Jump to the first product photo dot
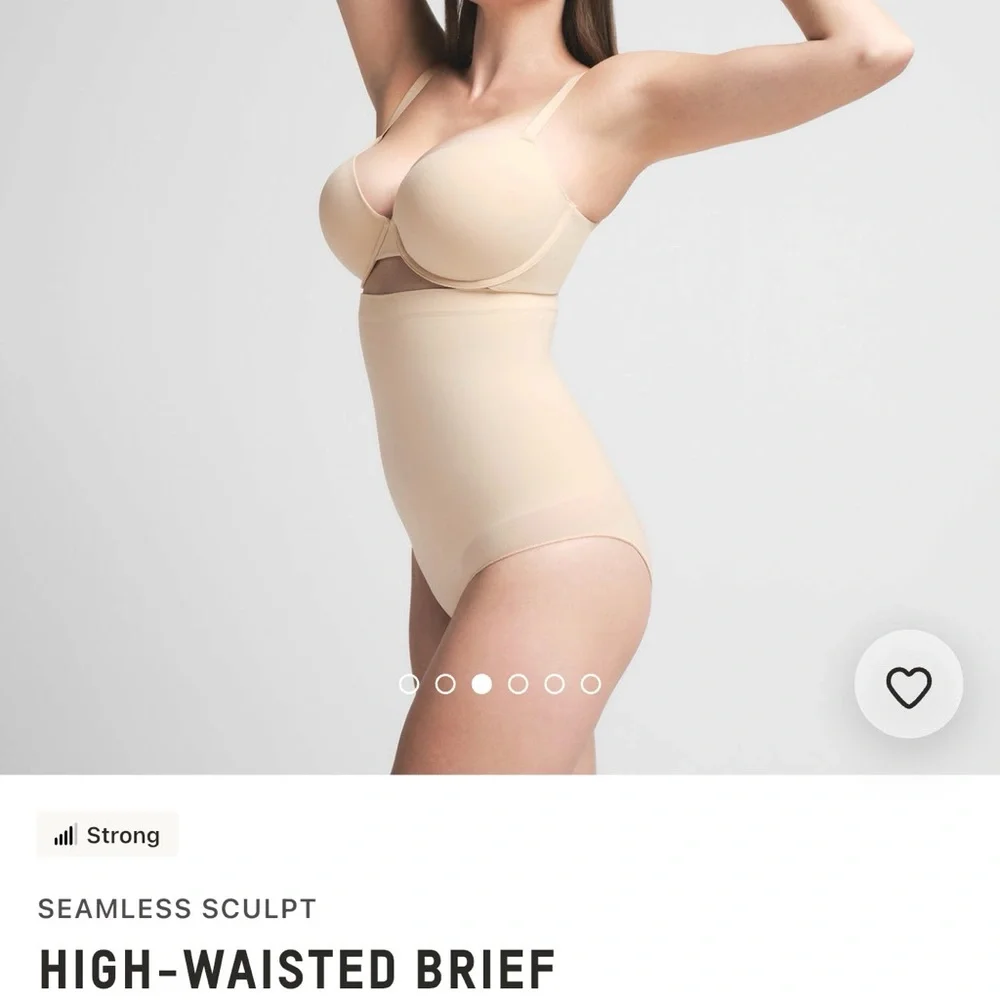Image resolution: width=1000 pixels, height=1000 pixels. click(409, 684)
